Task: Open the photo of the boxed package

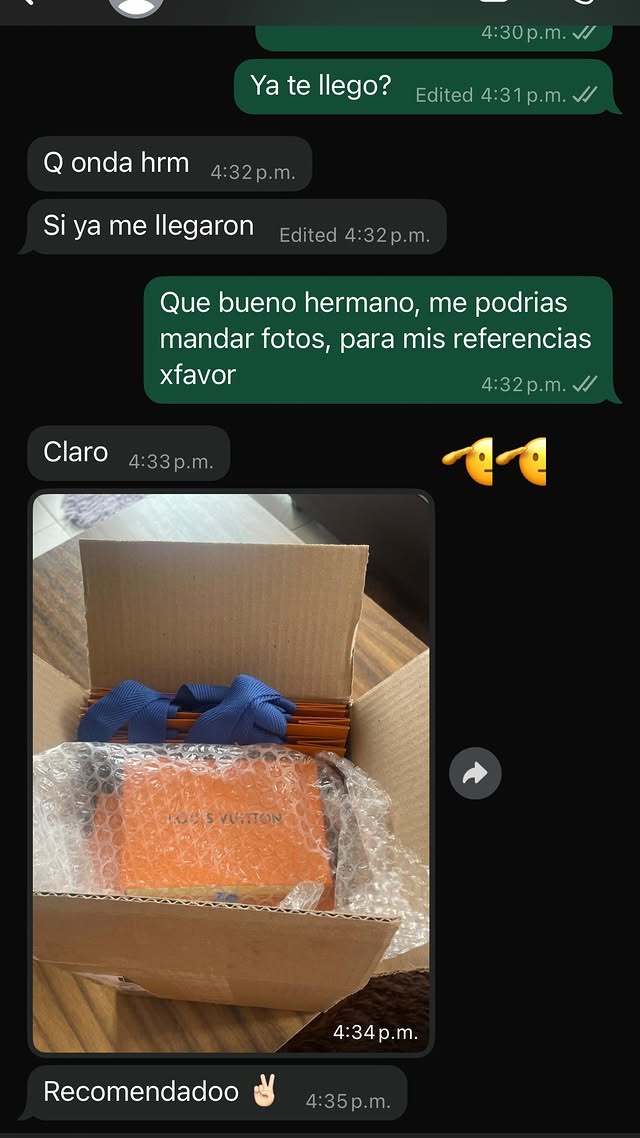Action: 231,772
